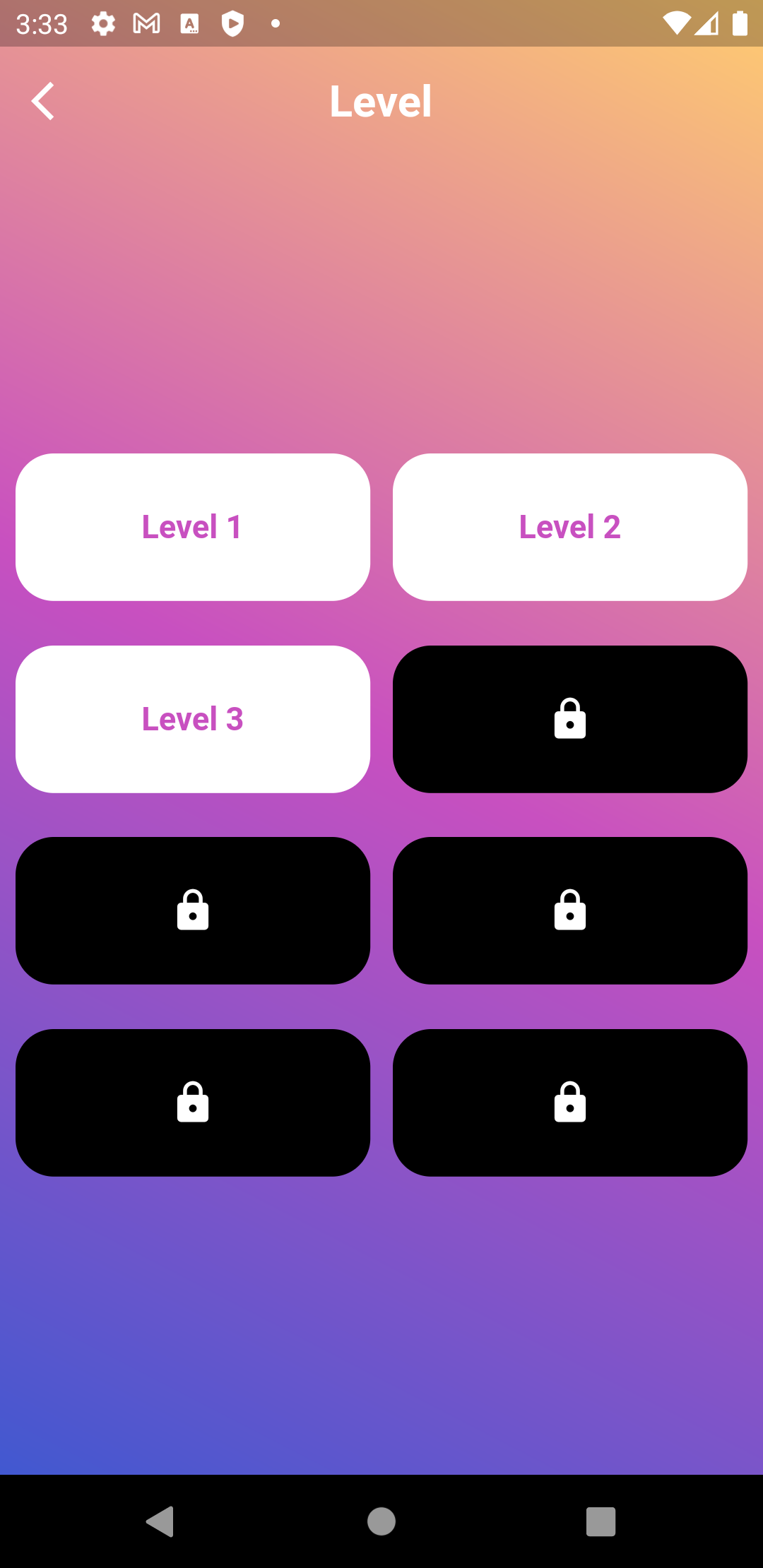Open Level 1
Viewport: 763px width, 1568px height.
tap(193, 527)
